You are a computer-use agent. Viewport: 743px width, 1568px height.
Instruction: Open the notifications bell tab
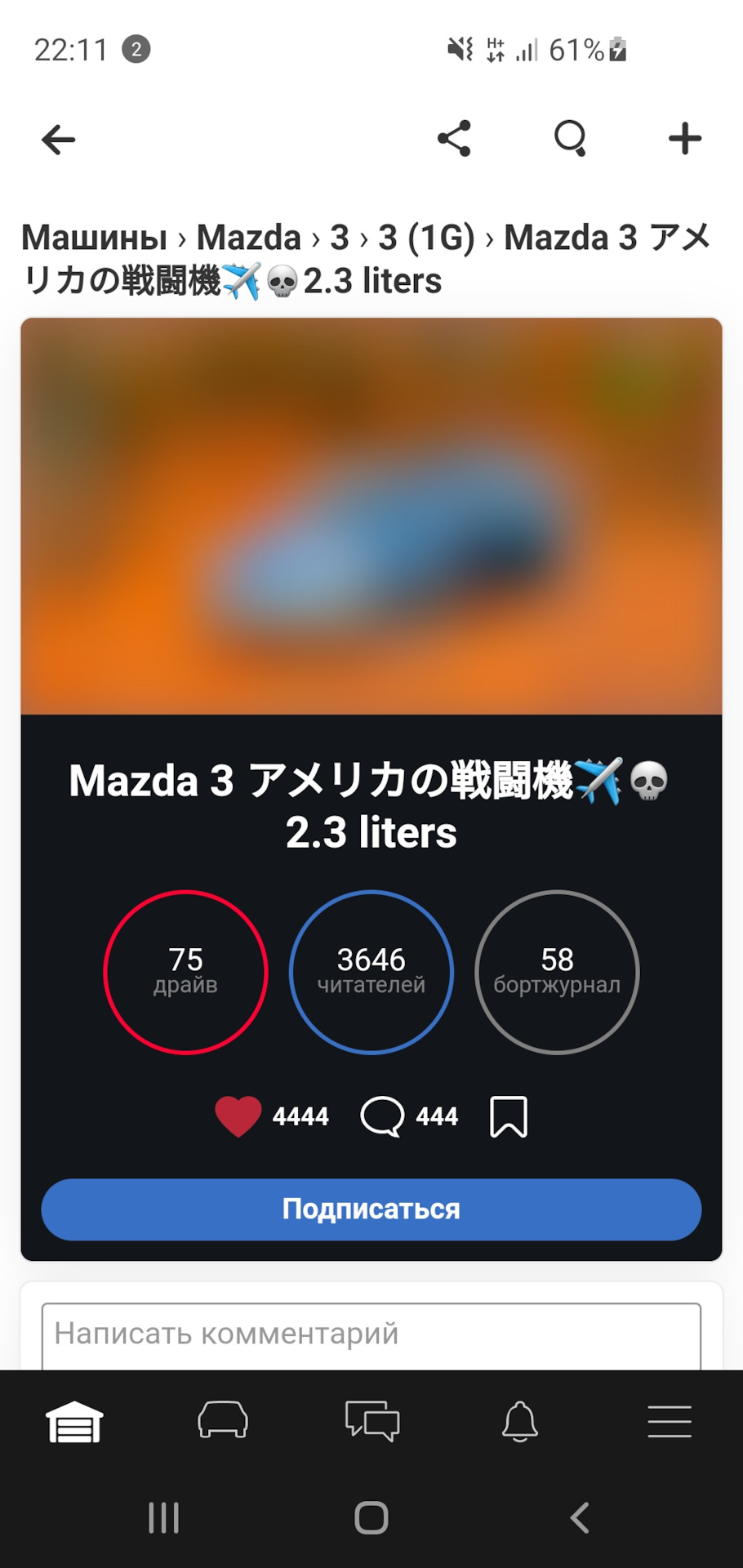(x=520, y=1422)
